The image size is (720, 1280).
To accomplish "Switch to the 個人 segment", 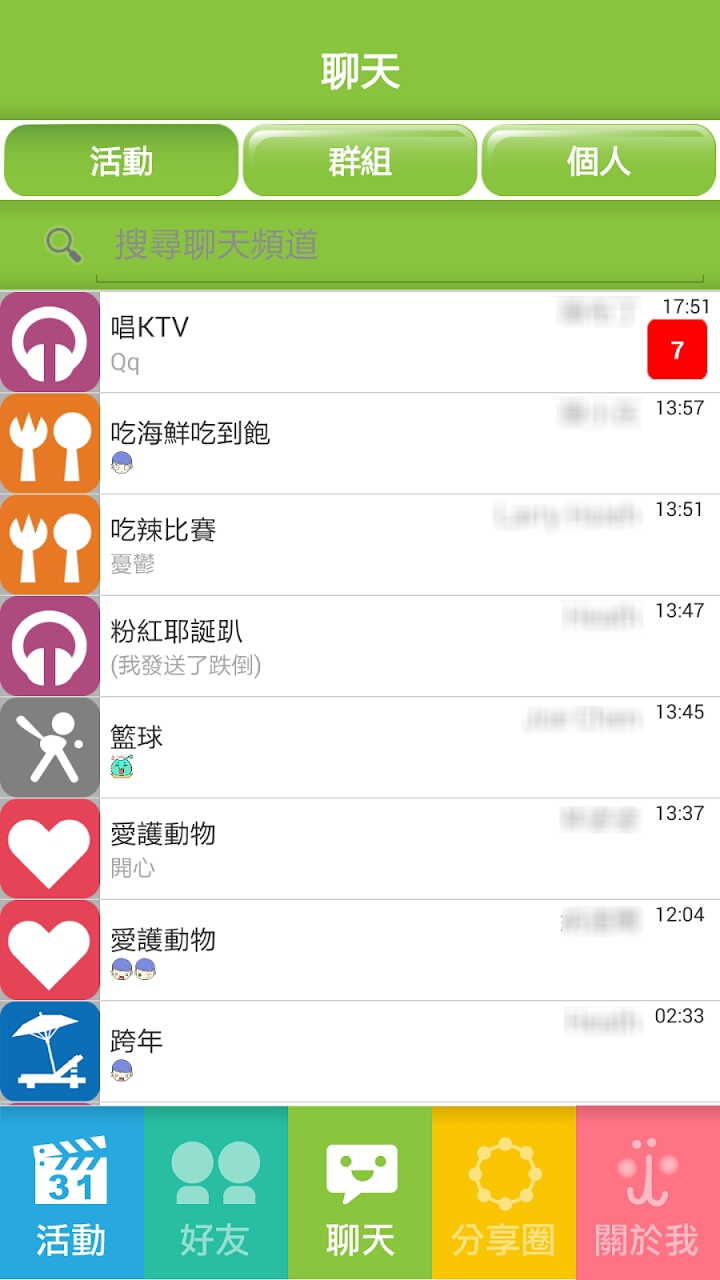I will (x=599, y=160).
